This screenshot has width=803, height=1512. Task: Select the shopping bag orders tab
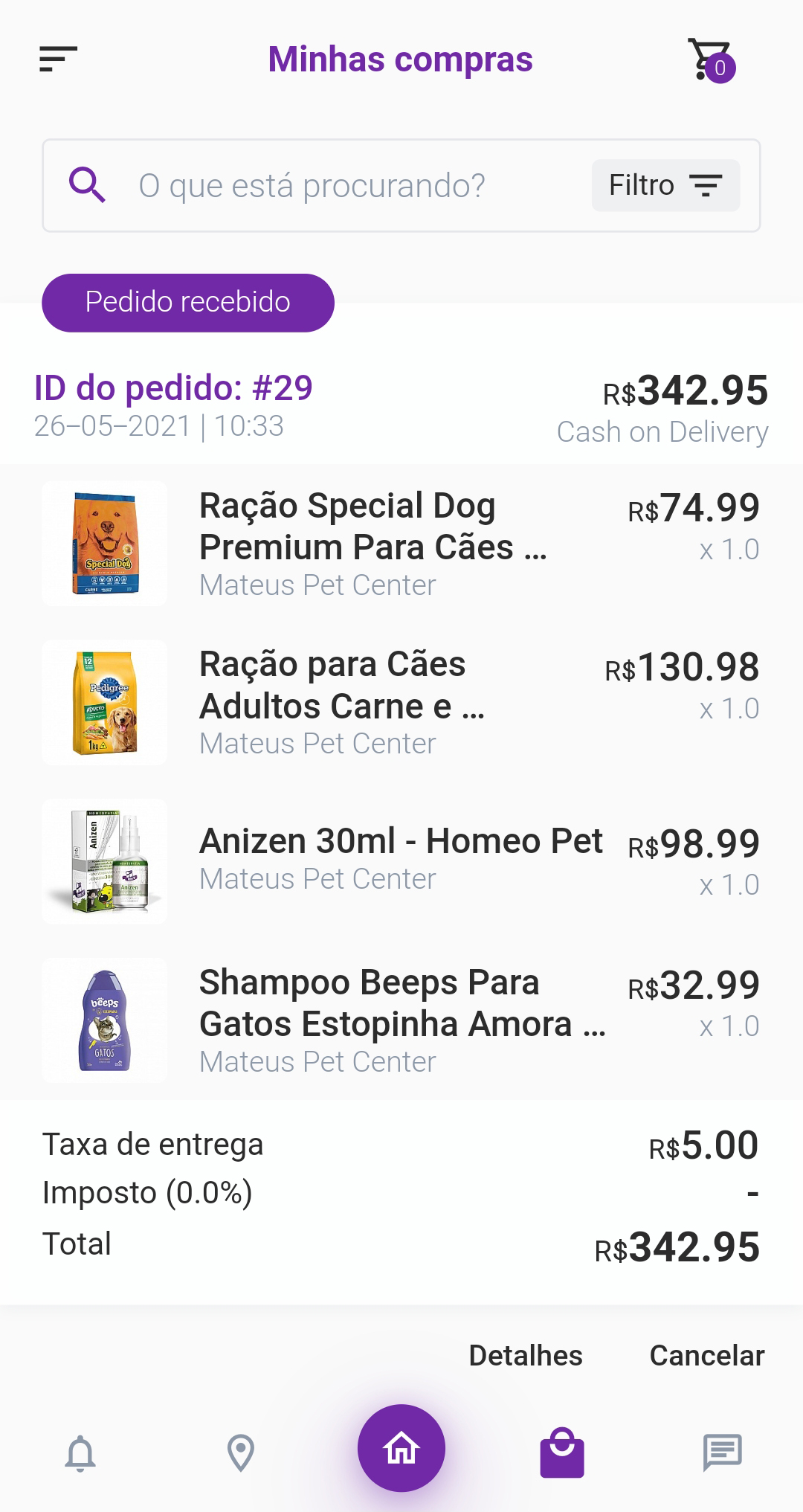click(x=562, y=1453)
